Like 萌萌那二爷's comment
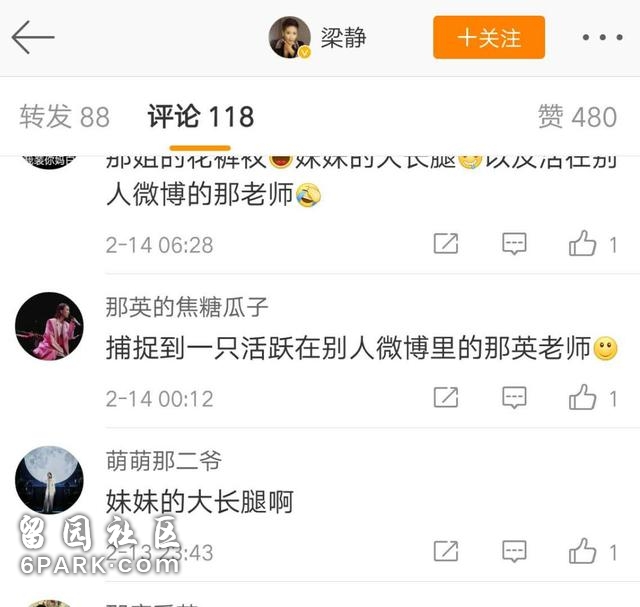The height and width of the screenshot is (607, 640). coord(583,551)
